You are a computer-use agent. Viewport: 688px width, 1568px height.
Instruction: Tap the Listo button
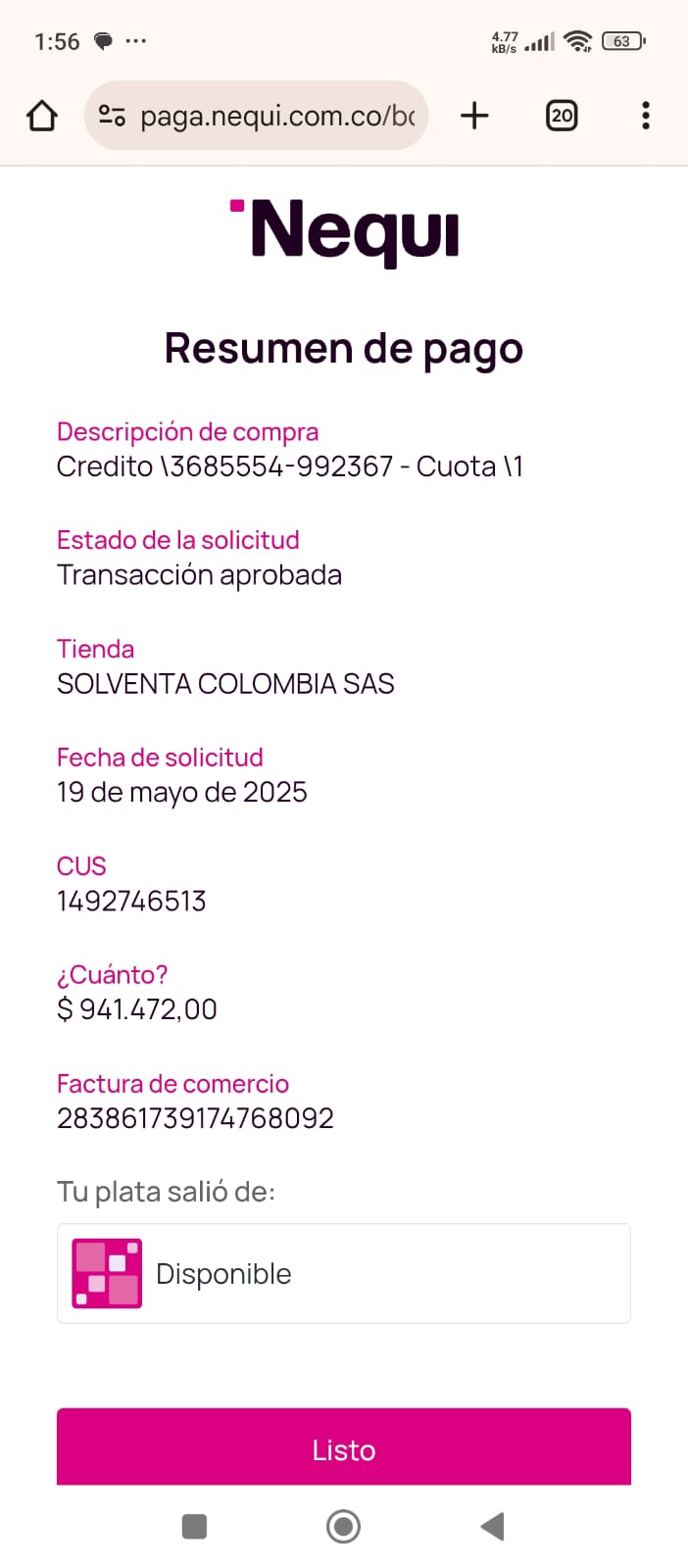343,1448
